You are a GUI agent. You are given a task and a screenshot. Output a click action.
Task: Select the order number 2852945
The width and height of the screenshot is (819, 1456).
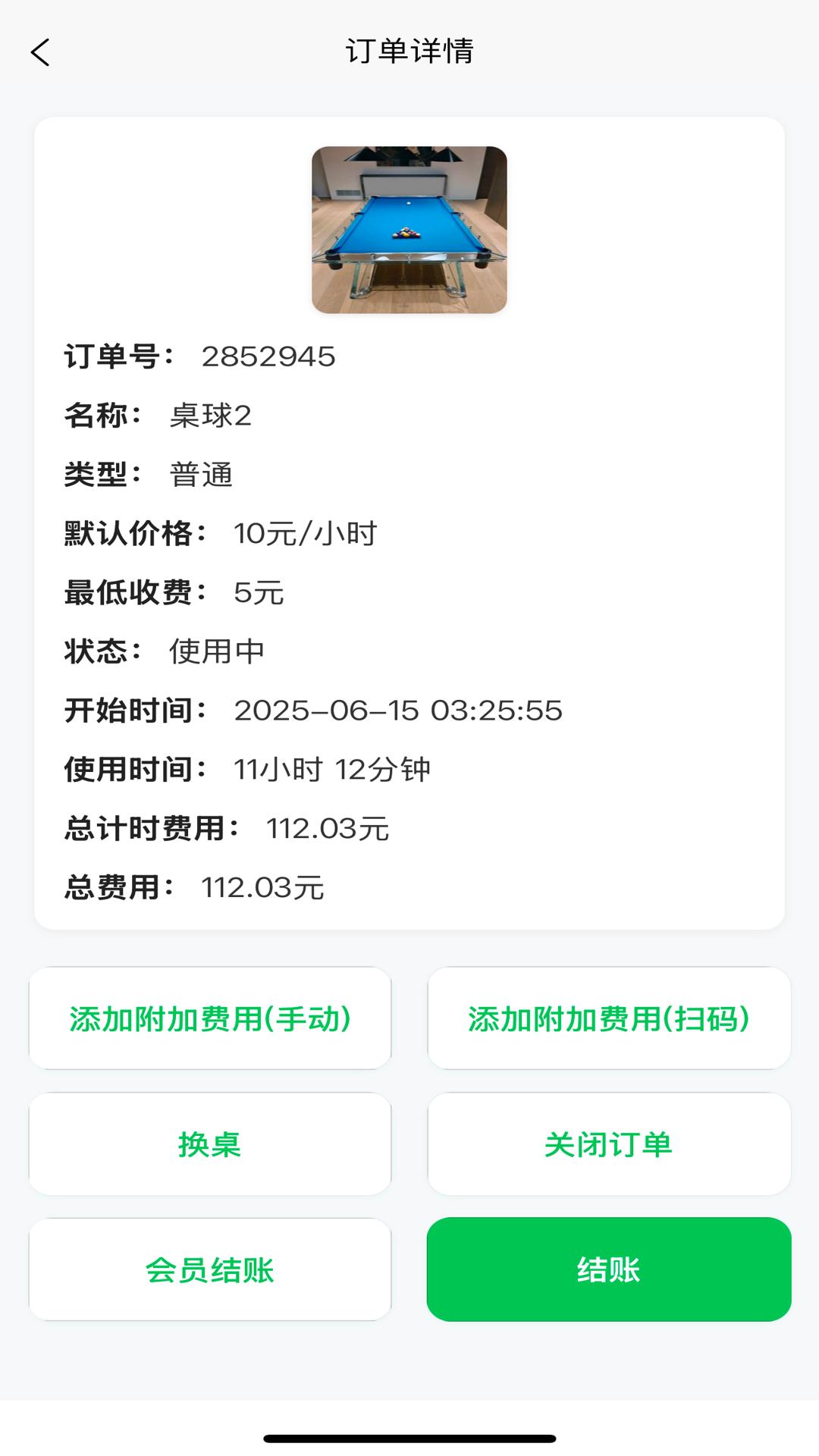click(x=269, y=353)
